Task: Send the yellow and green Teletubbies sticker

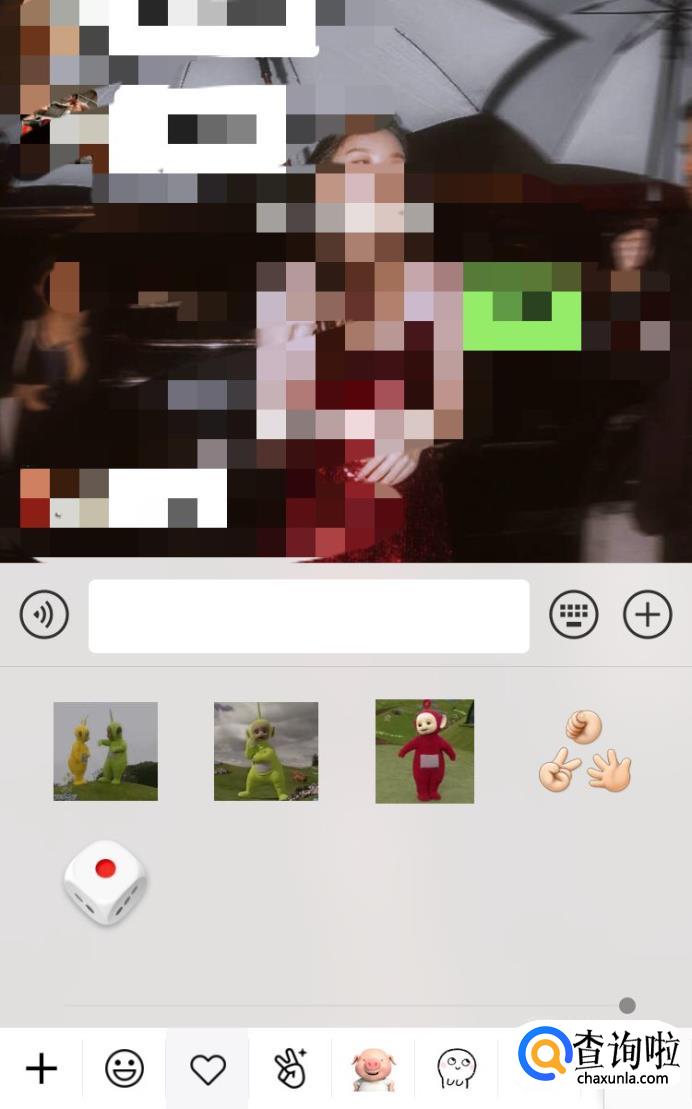Action: pos(105,751)
